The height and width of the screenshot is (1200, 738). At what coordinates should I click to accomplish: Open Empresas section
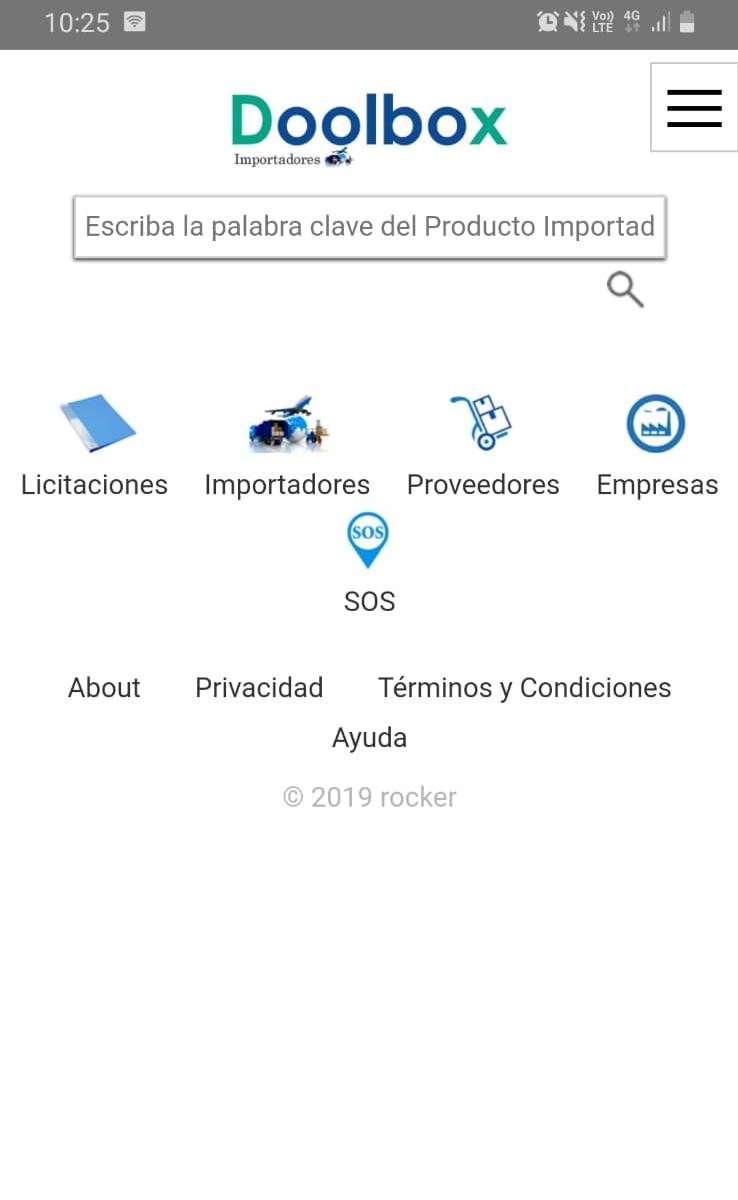pos(657,447)
